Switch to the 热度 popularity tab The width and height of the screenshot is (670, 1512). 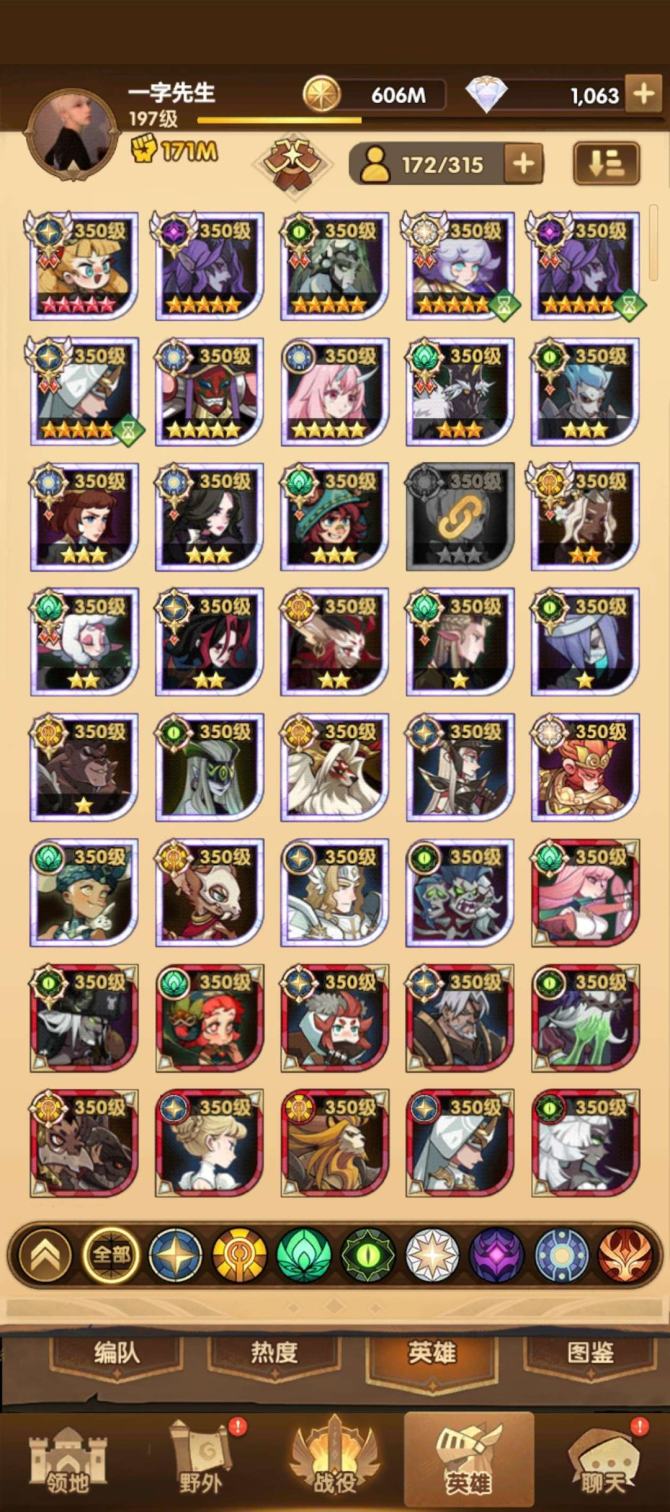[x=274, y=1354]
